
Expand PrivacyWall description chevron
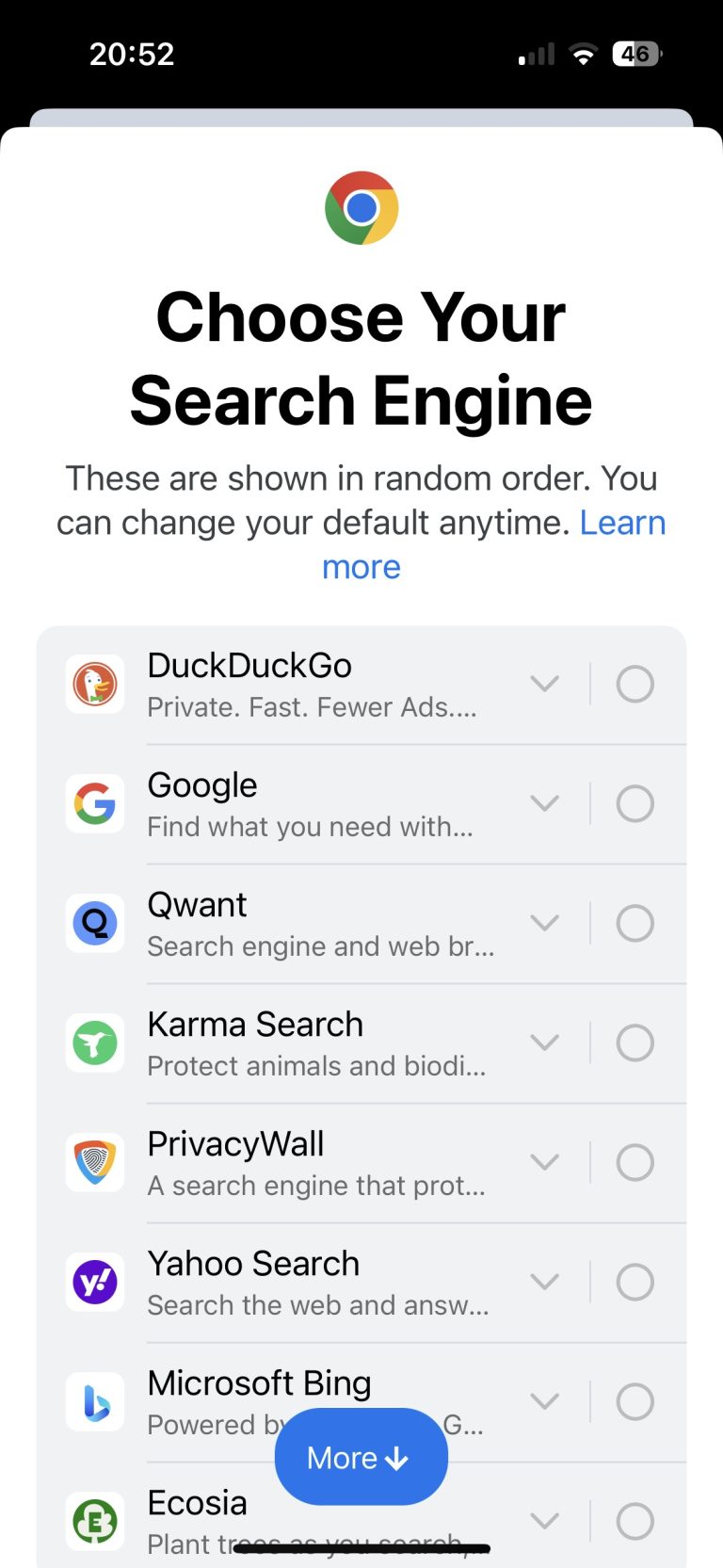545,1162
